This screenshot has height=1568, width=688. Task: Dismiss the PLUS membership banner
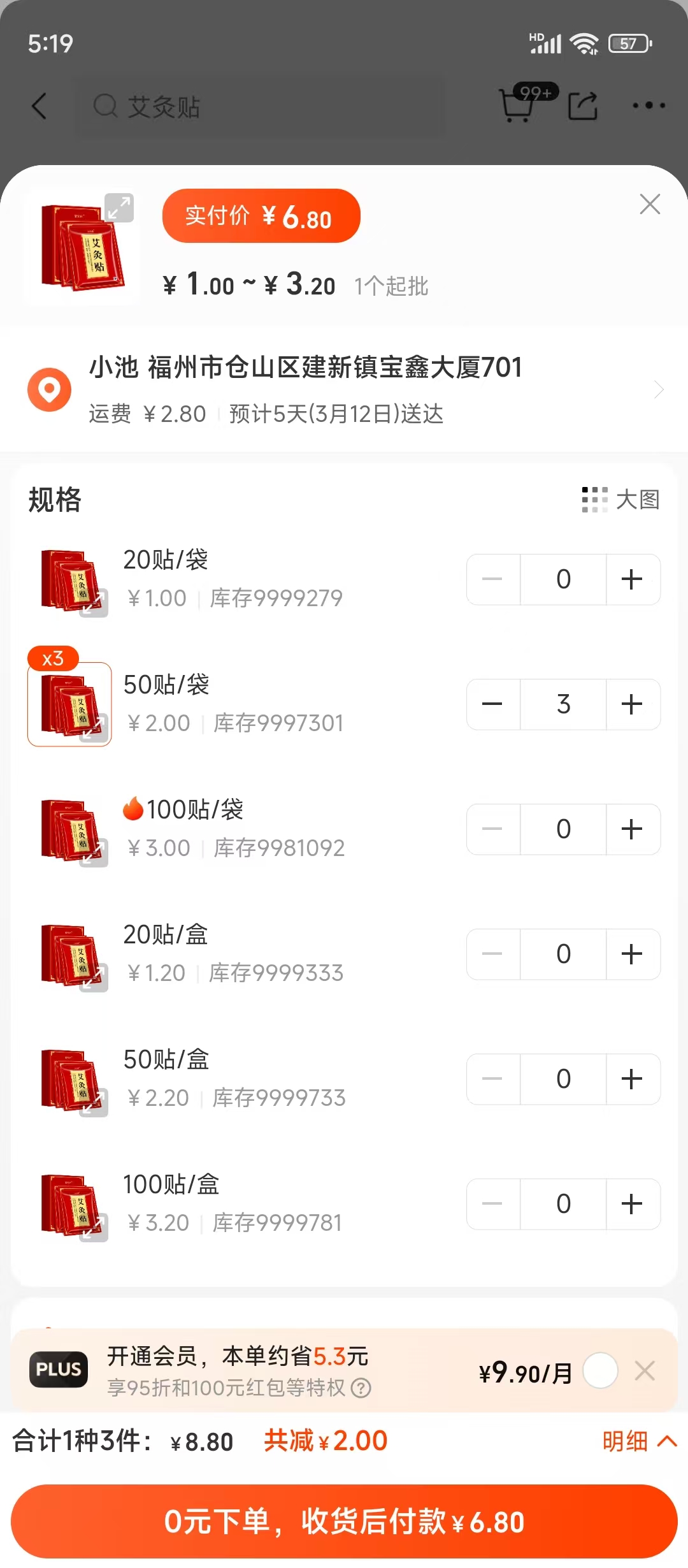(645, 1370)
